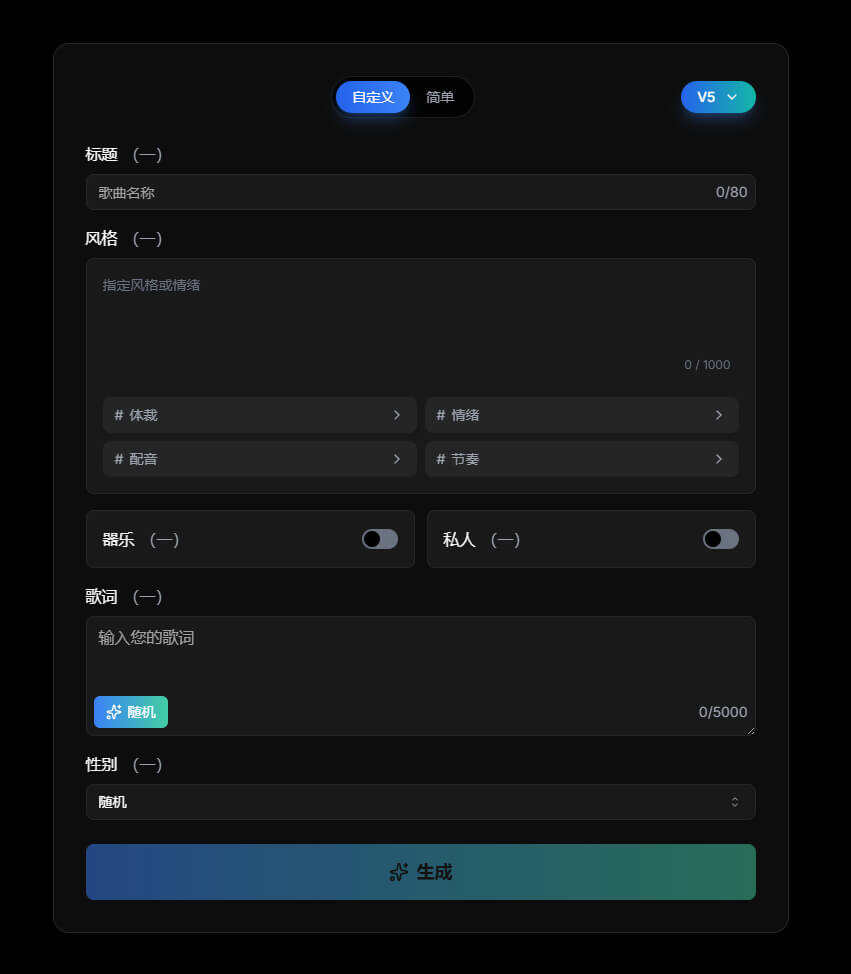This screenshot has height=974, width=851.
Task: Expand the 体裁 tag category
Action: click(x=259, y=415)
